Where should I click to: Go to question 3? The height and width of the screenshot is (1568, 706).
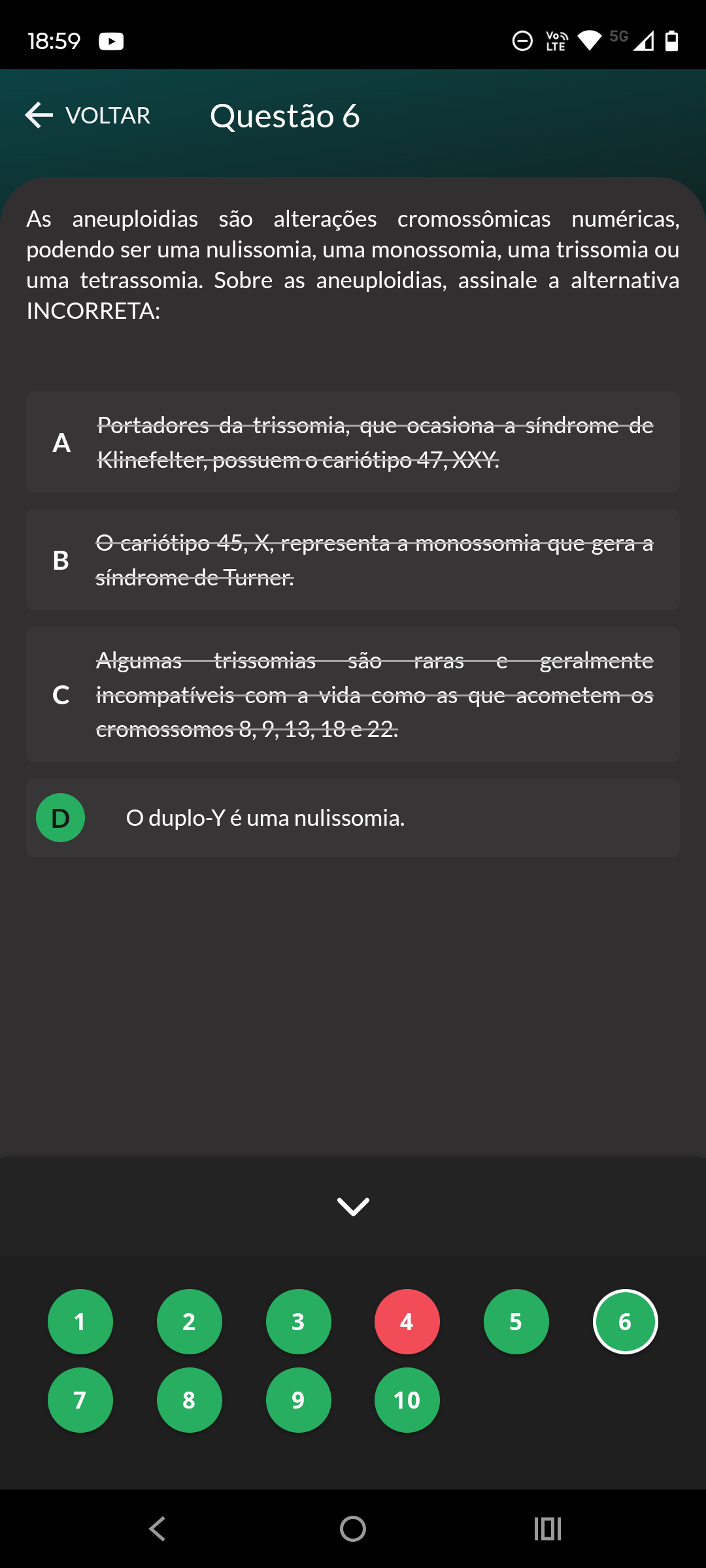298,1322
